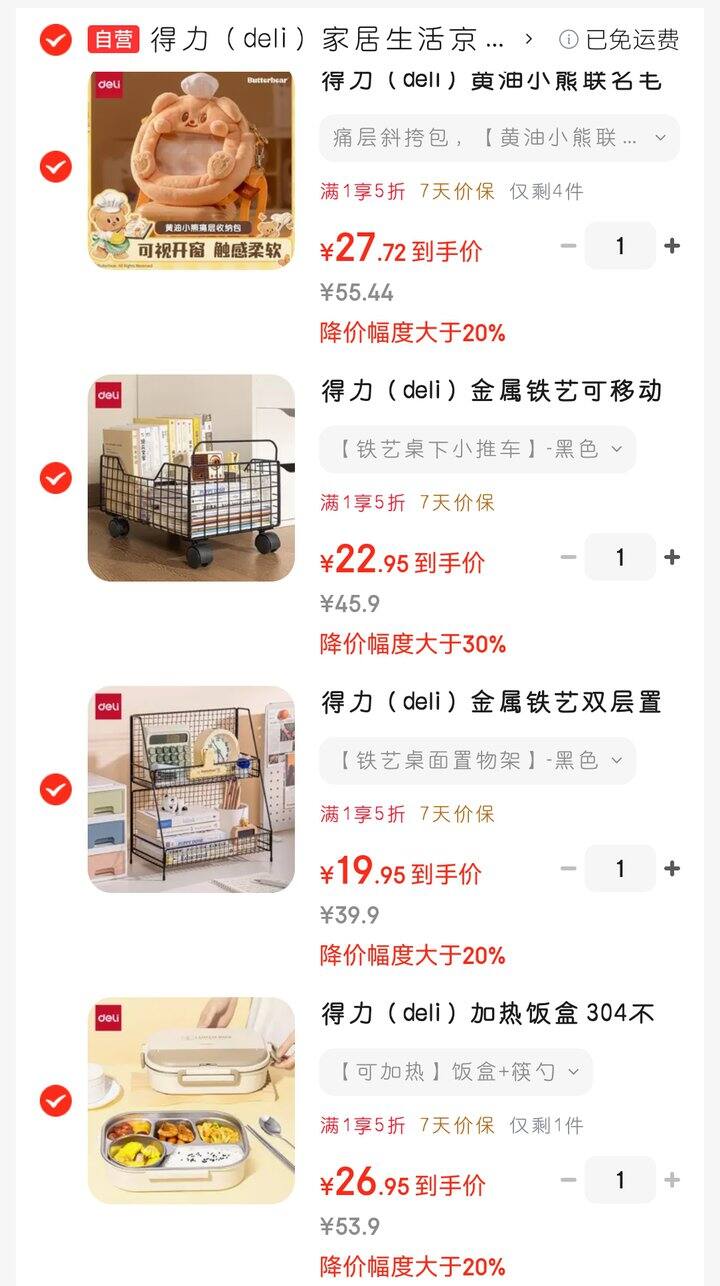Open the 铁艺桌面置物架-黑色 spec dropdown

click(479, 760)
